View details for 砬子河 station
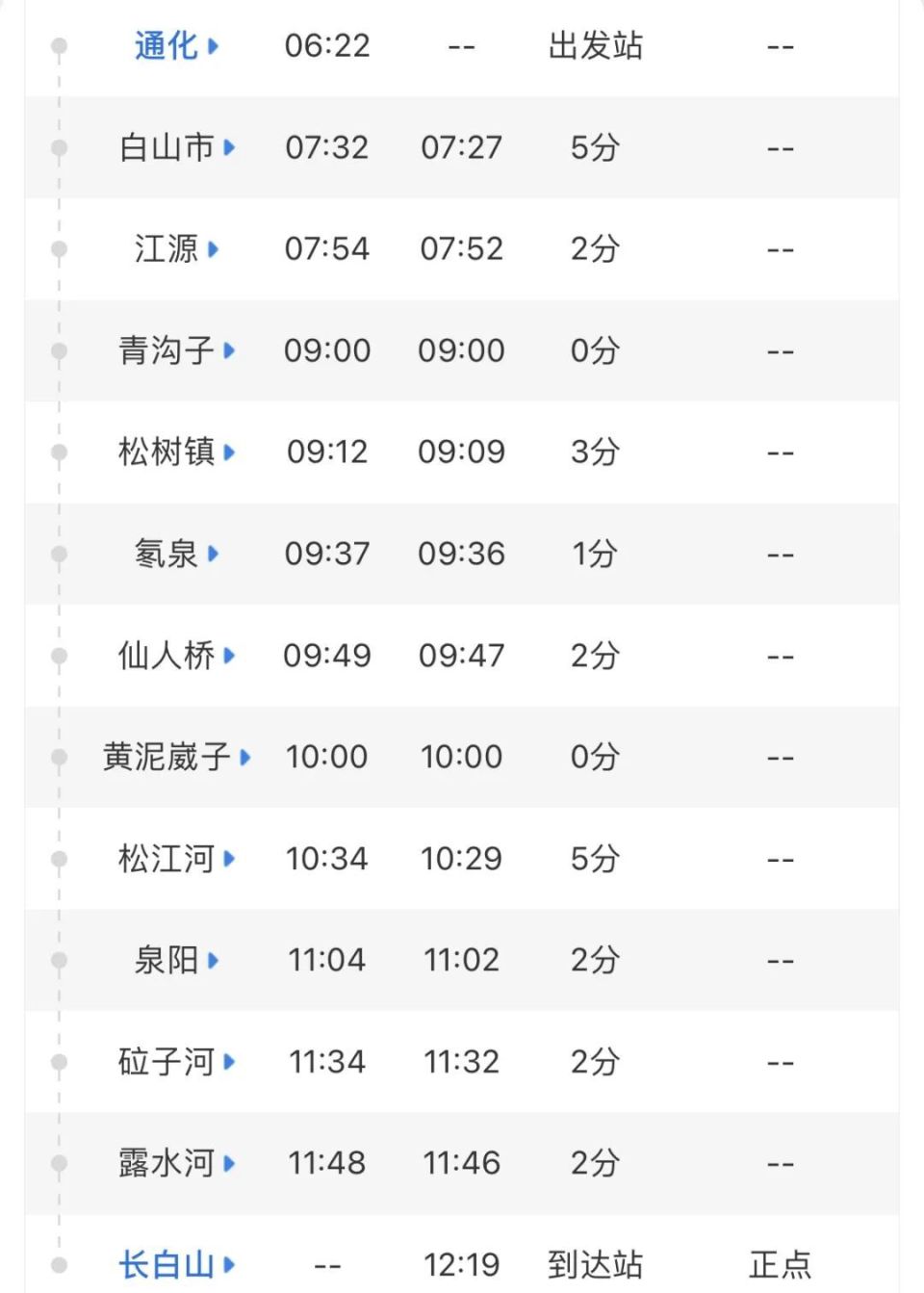The height and width of the screenshot is (1293, 924). pos(175,1062)
